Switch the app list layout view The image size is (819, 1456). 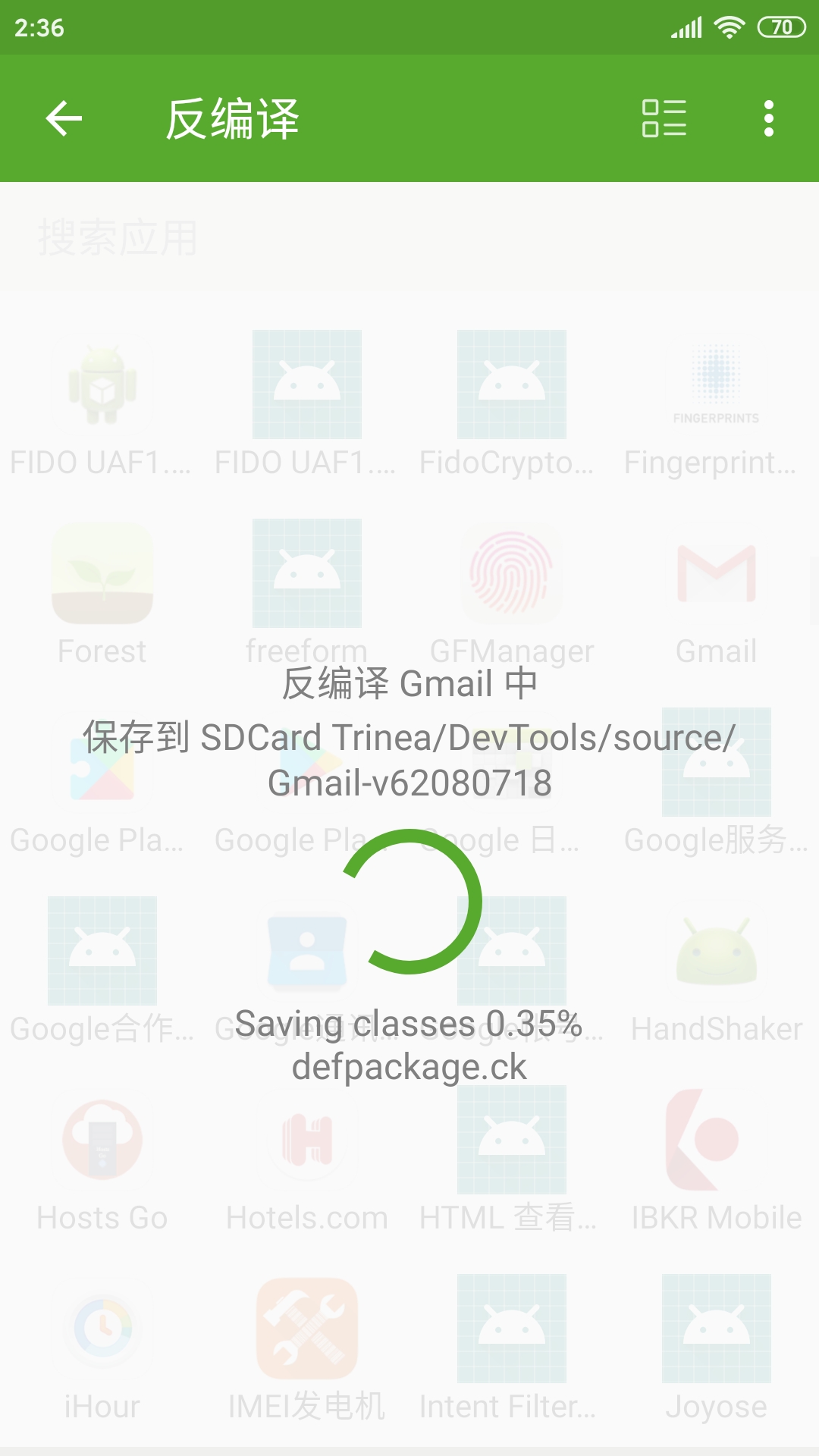(664, 118)
